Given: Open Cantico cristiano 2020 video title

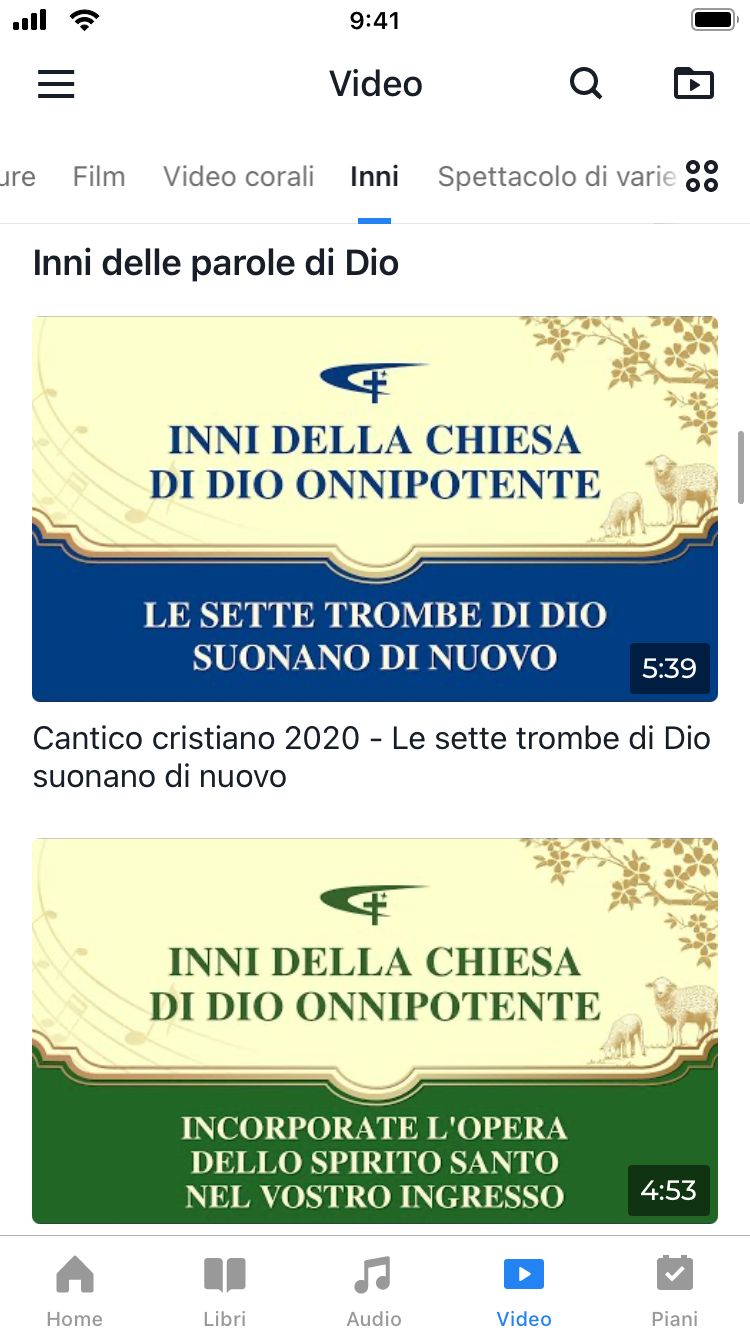Looking at the screenshot, I should pos(371,757).
